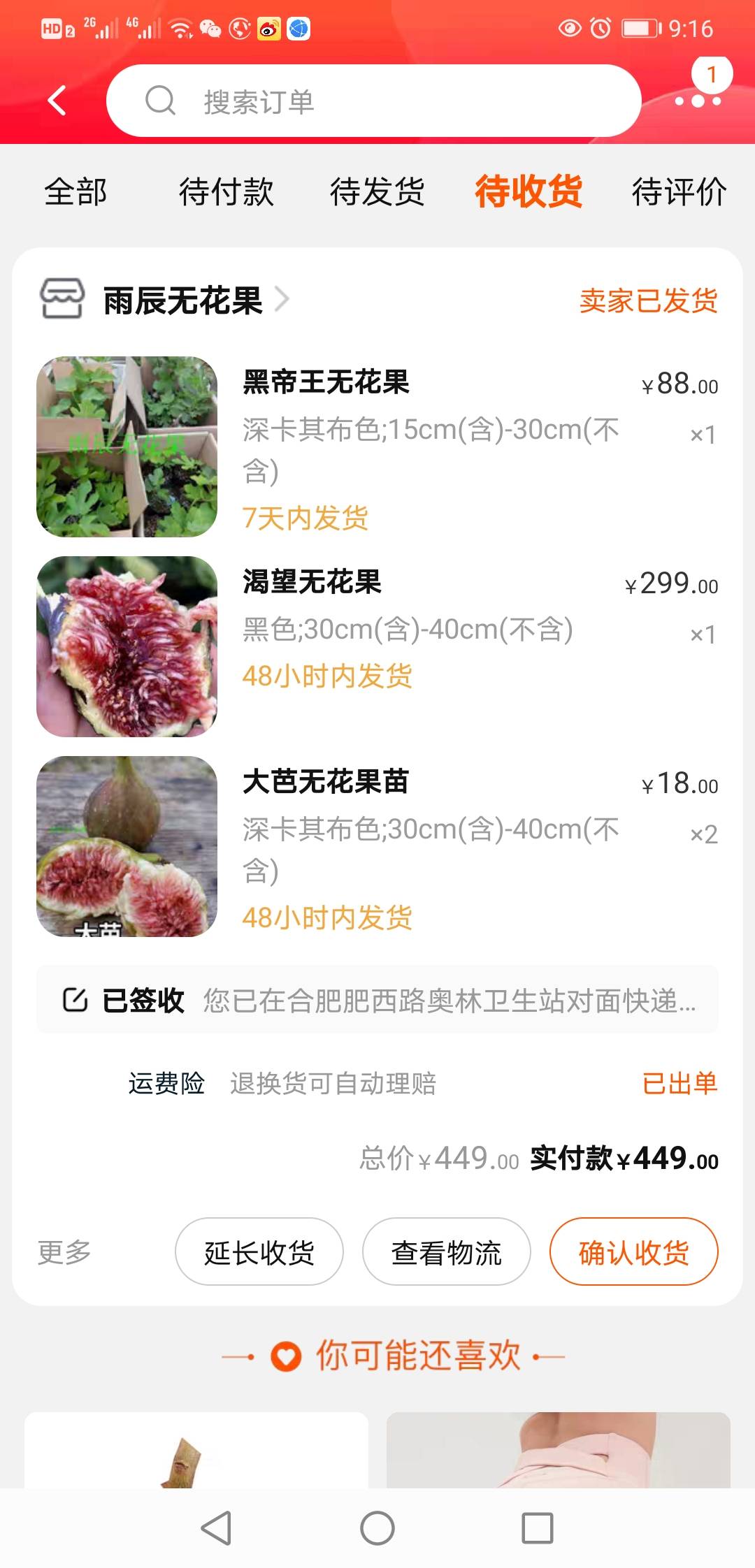This screenshot has height=1568, width=755.
Task: Open the 黑帝王无花果 product item
Action: [x=377, y=447]
